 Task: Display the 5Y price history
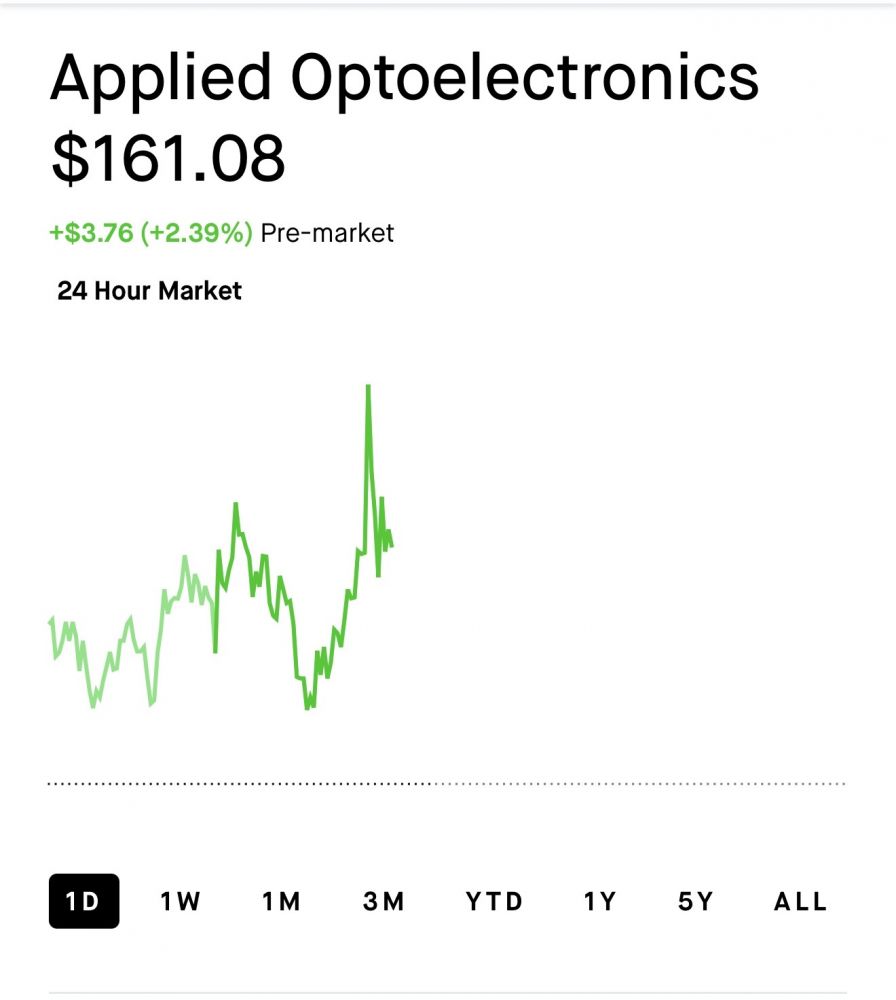696,901
